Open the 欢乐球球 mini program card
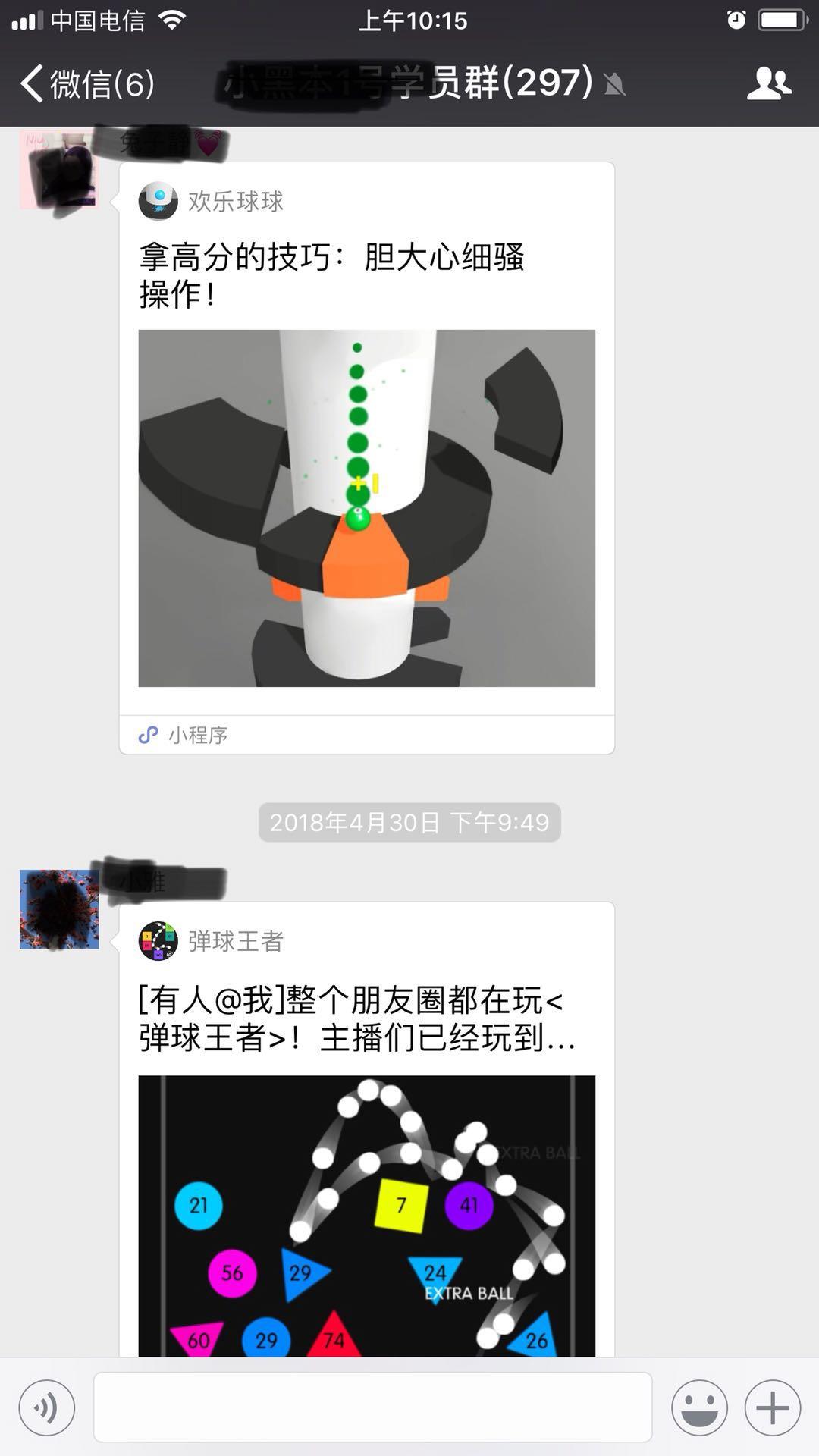This screenshot has height=1456, width=819. 366,458
